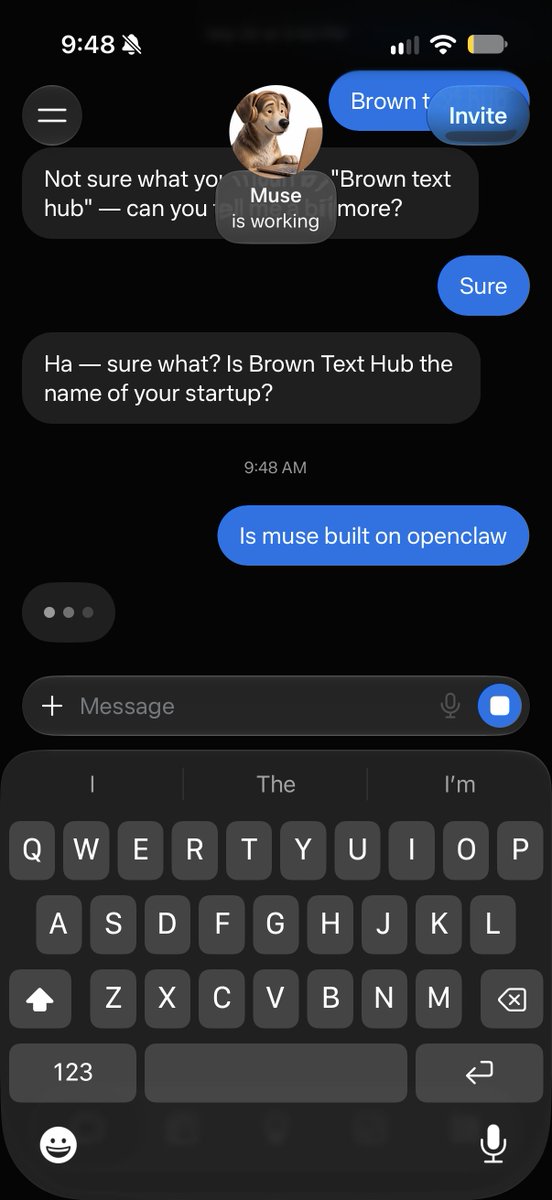Toggle the shift key on the keyboard

pos(40,998)
